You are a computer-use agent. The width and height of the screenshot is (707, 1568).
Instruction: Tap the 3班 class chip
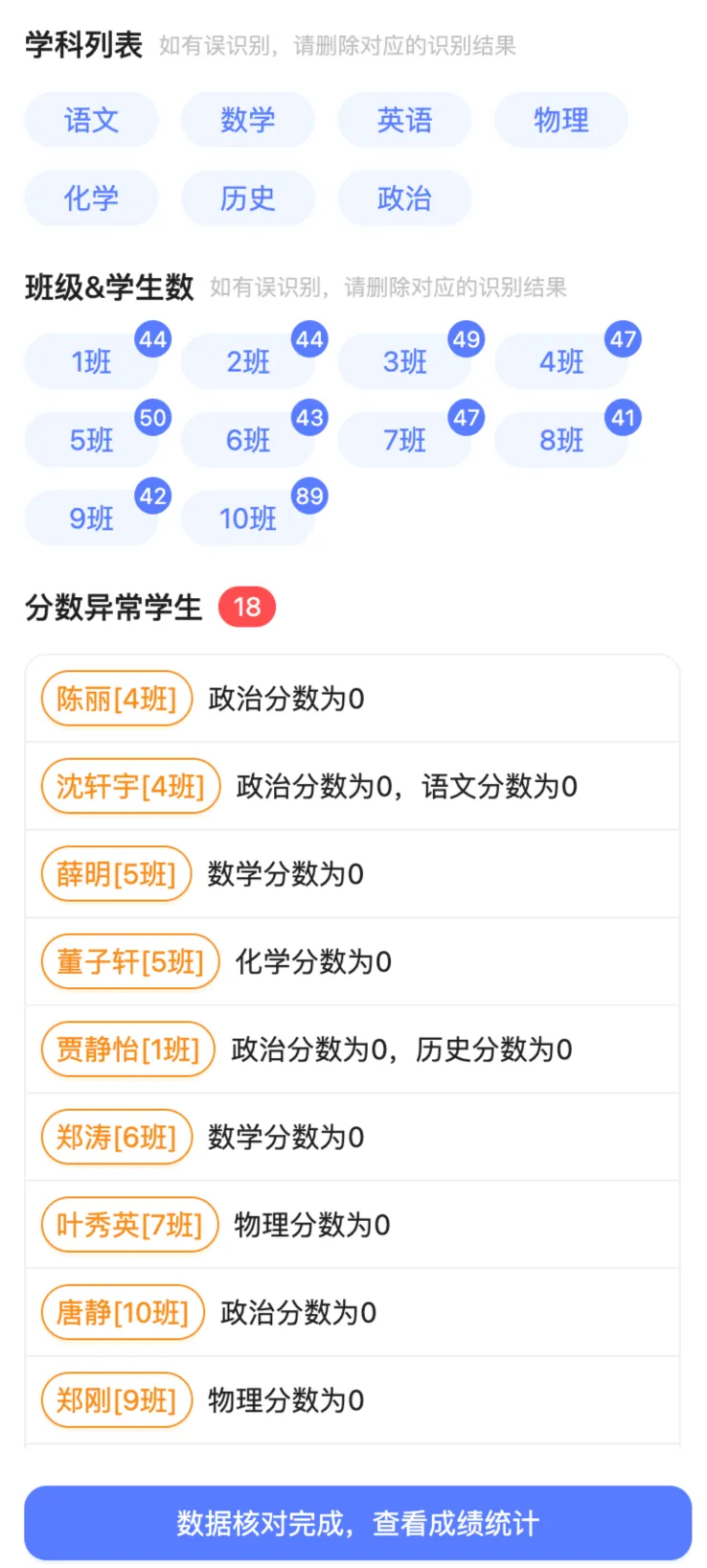[x=404, y=362]
